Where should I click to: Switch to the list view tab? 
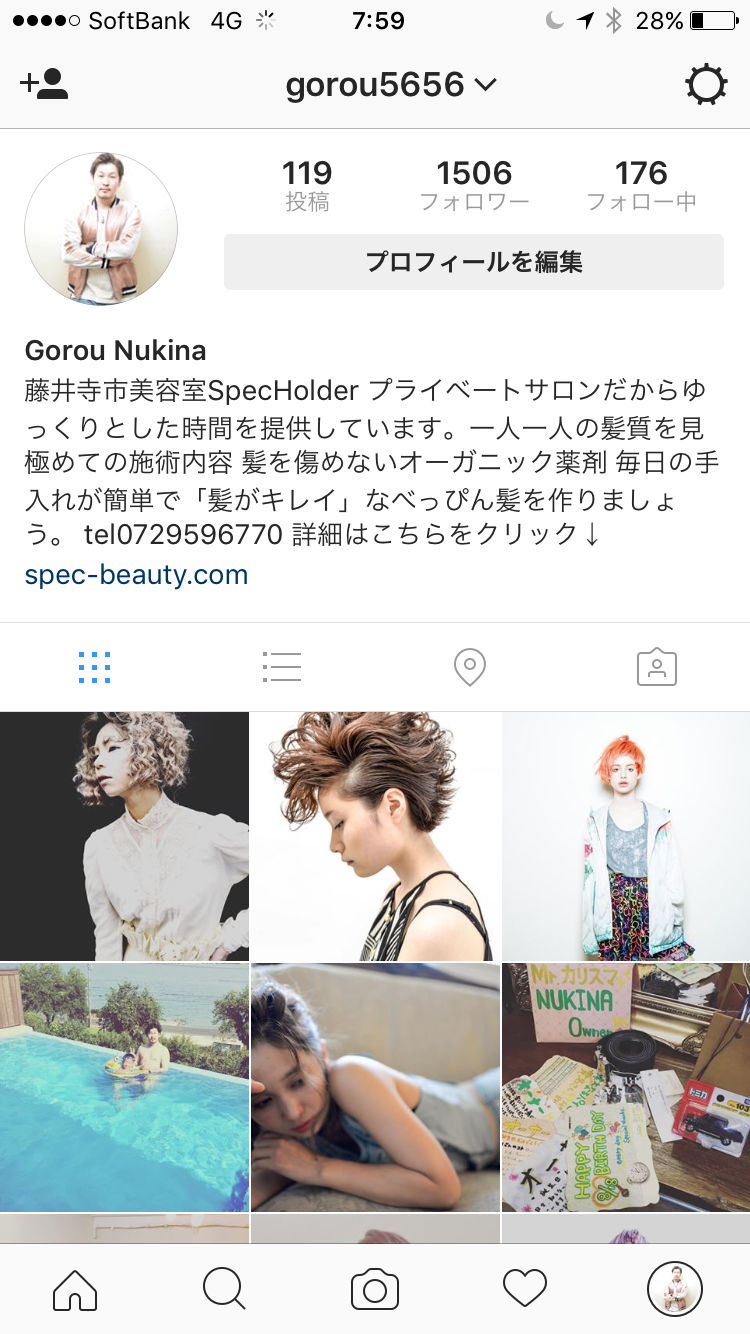tap(282, 667)
